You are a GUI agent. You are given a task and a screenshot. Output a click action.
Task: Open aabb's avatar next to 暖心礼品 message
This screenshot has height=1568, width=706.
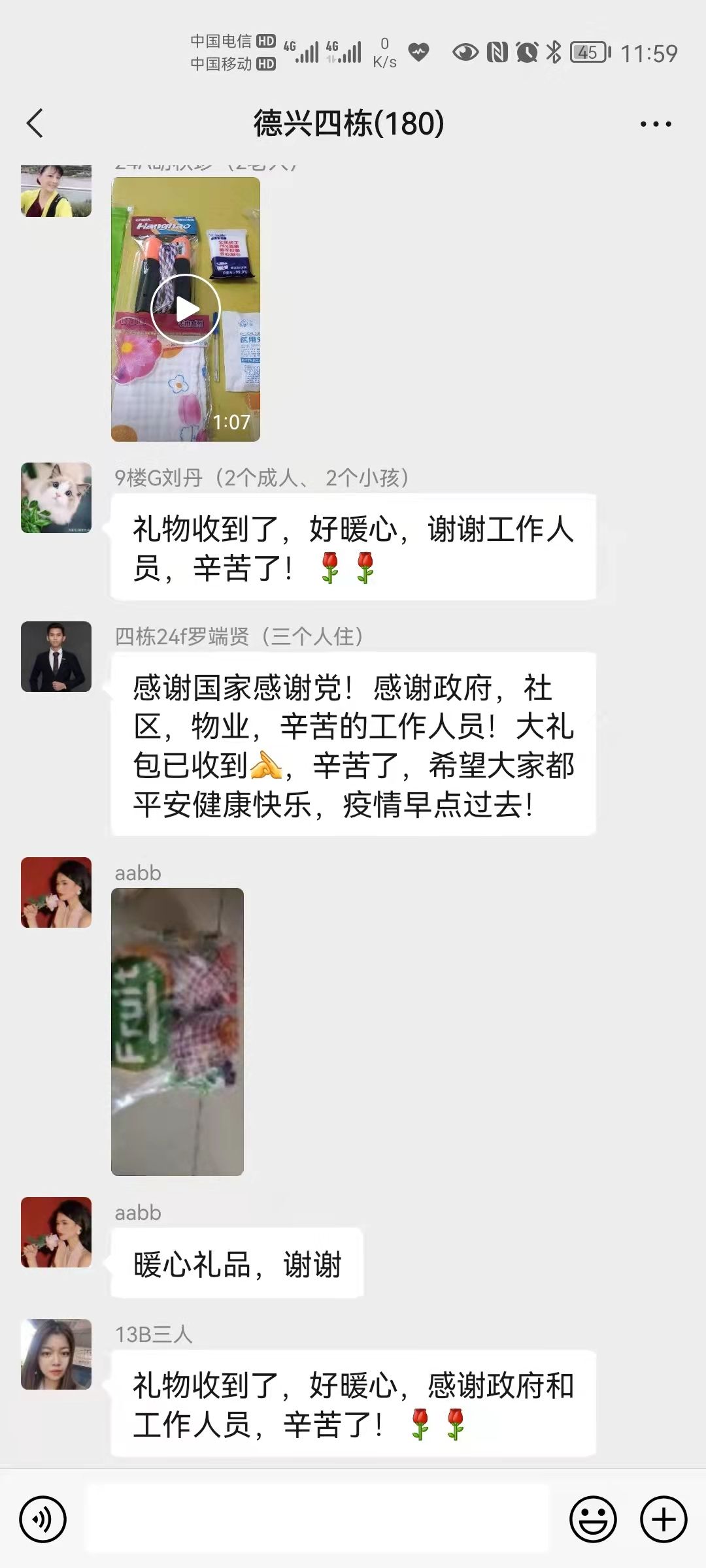click(x=56, y=1232)
